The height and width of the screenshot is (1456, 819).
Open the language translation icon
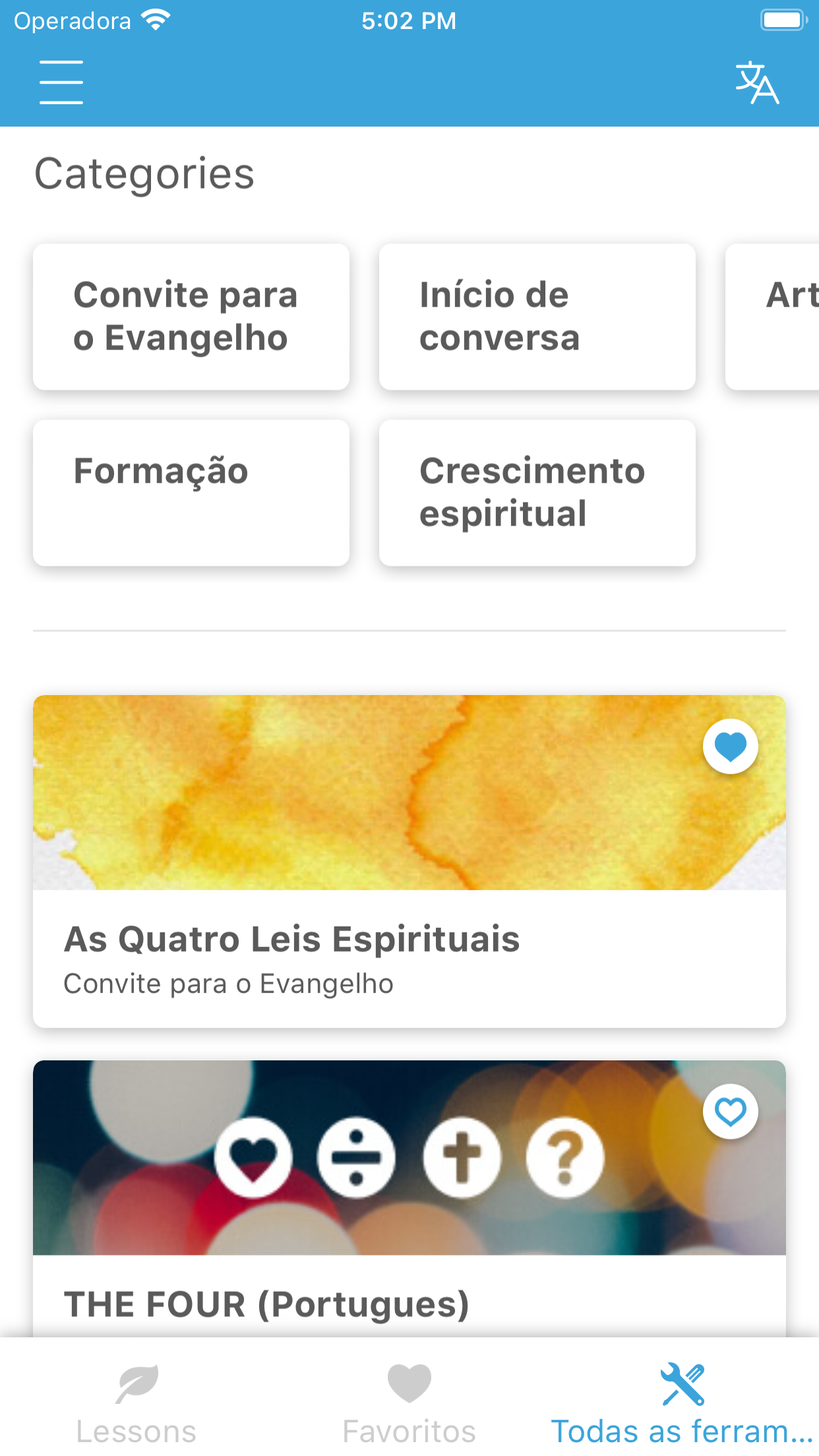(x=757, y=82)
